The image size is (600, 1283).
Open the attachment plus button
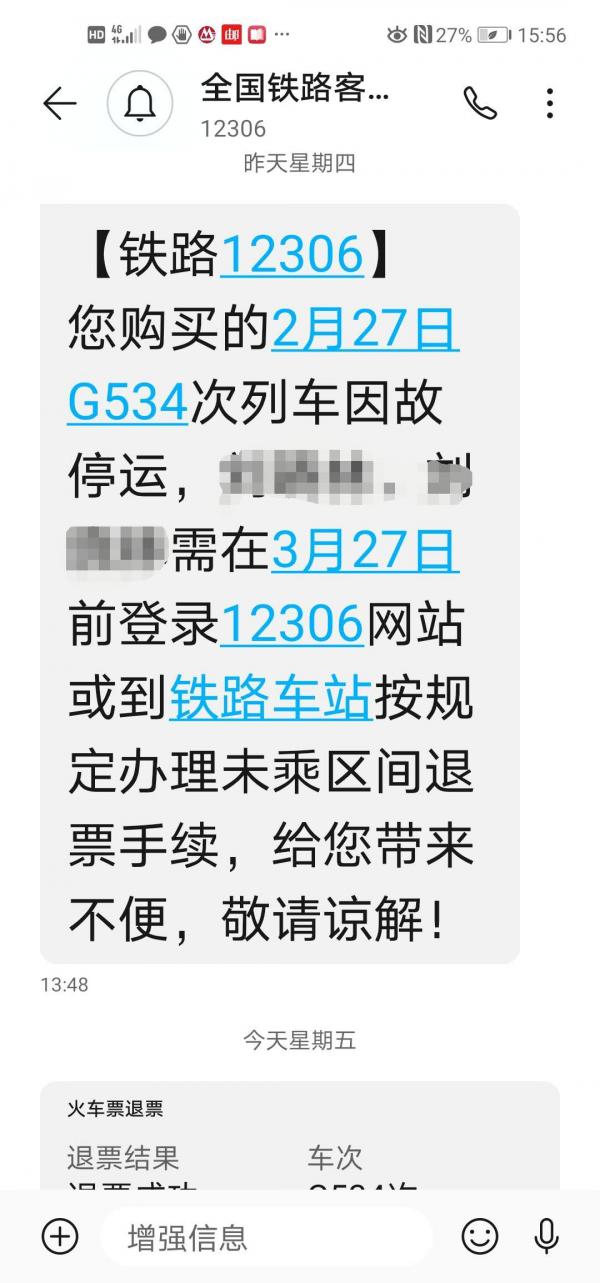[x=60, y=1236]
